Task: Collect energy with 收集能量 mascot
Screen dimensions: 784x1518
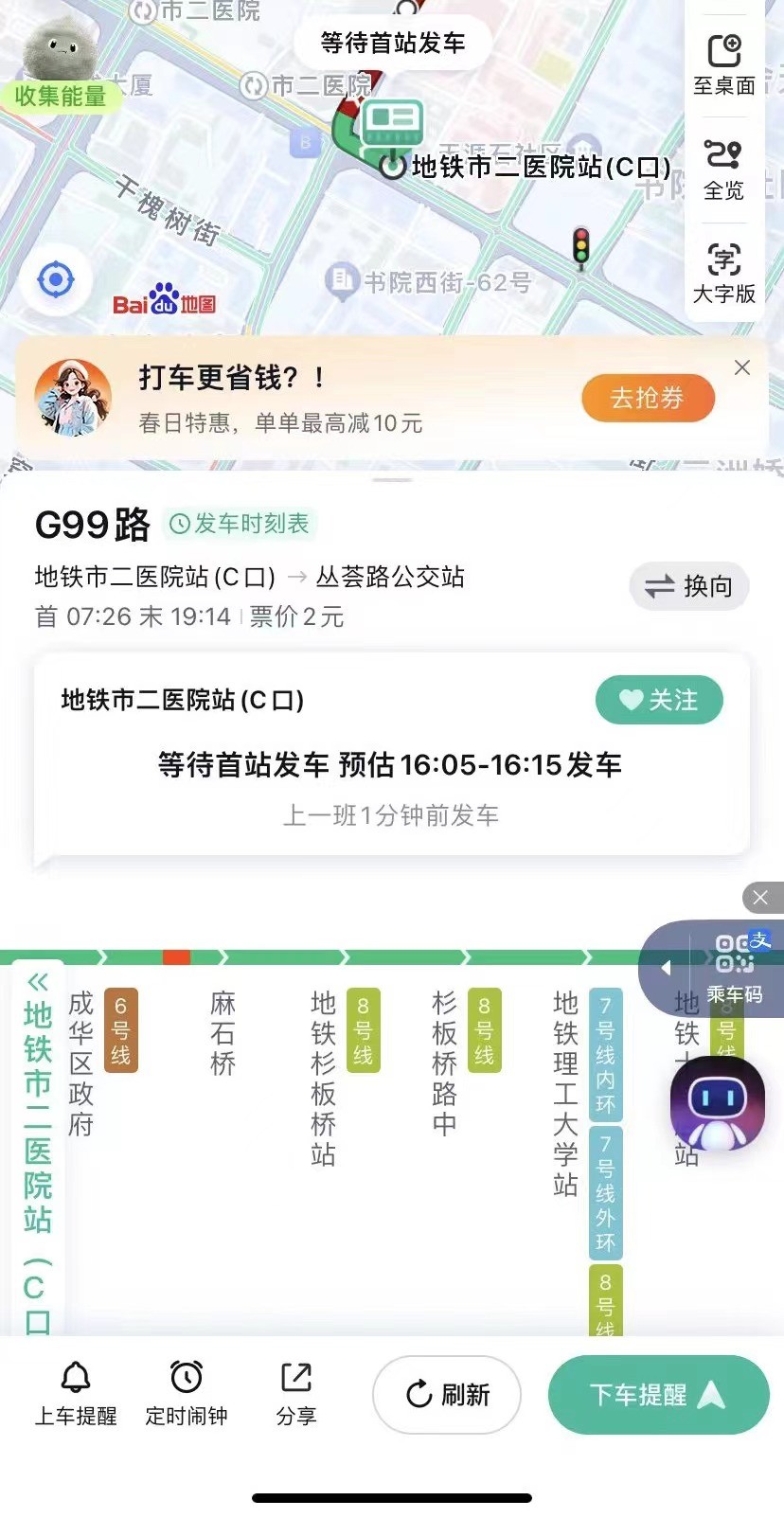Action: [61, 66]
